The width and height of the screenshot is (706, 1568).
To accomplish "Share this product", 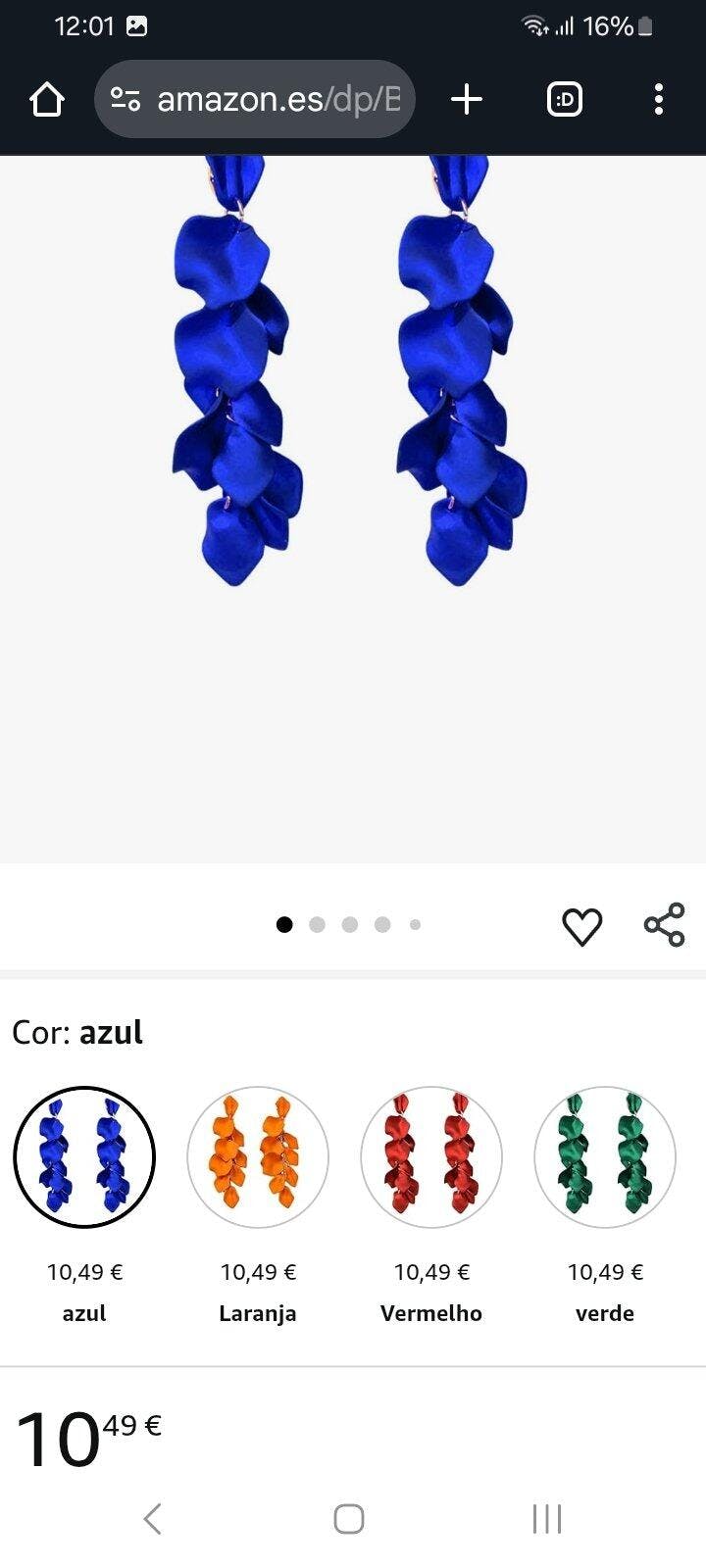I will click(664, 925).
